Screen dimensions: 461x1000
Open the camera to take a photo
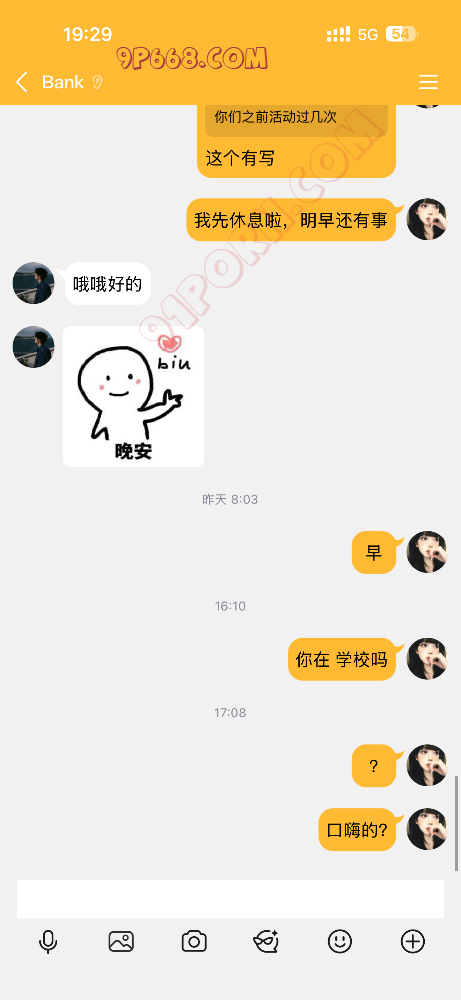tap(194, 941)
